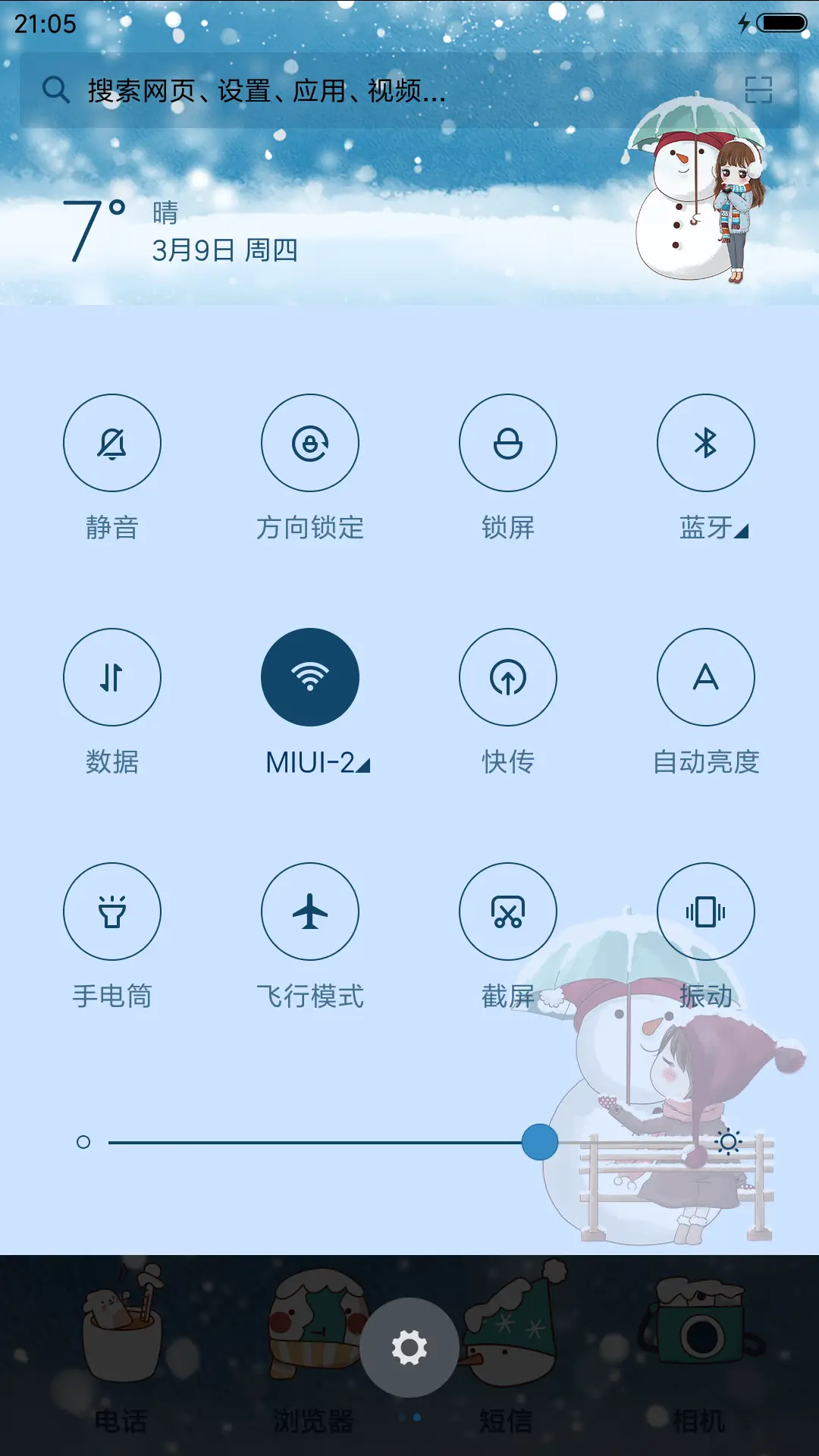Turn on the flashlight (手电筒)
Screen dimensions: 819x1456
point(112,912)
